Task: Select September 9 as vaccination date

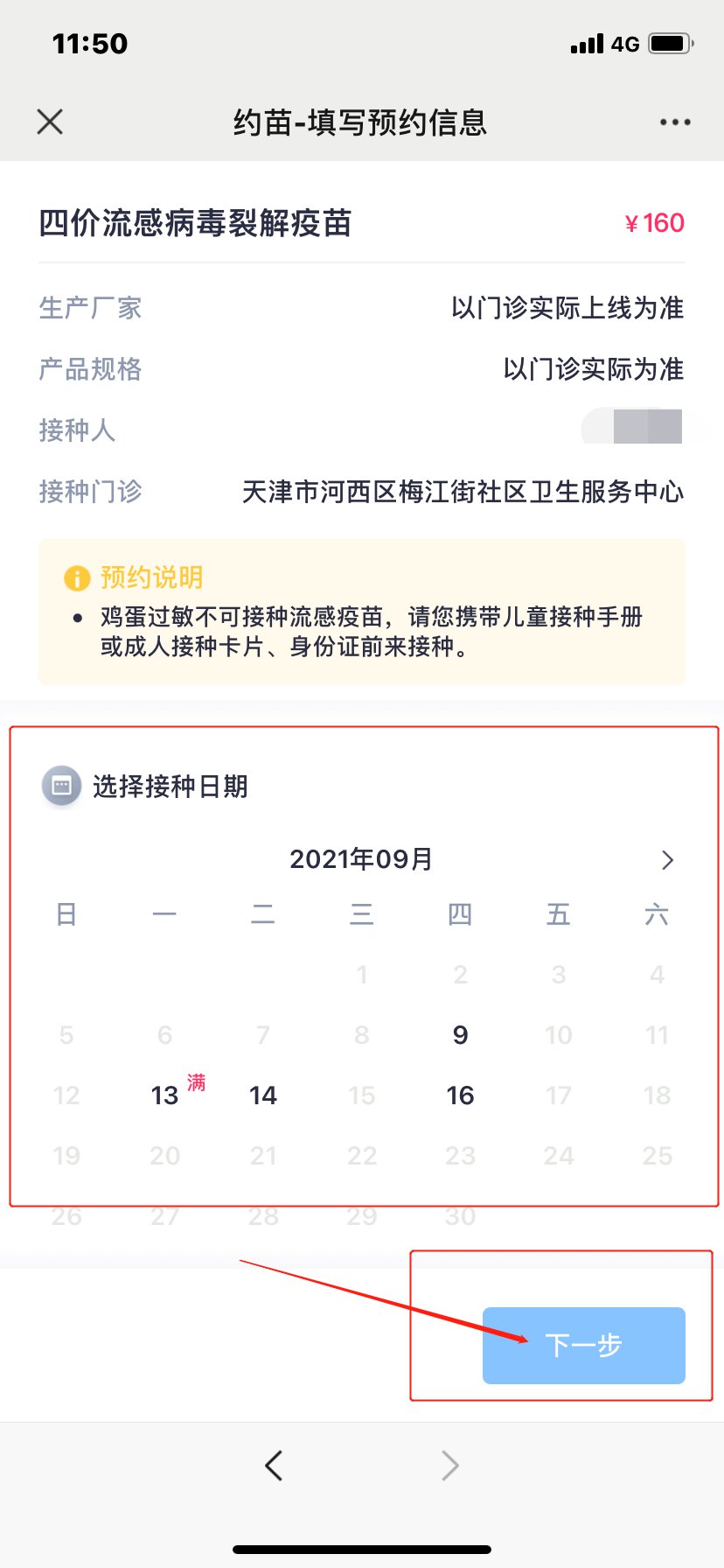Action: coord(460,1035)
